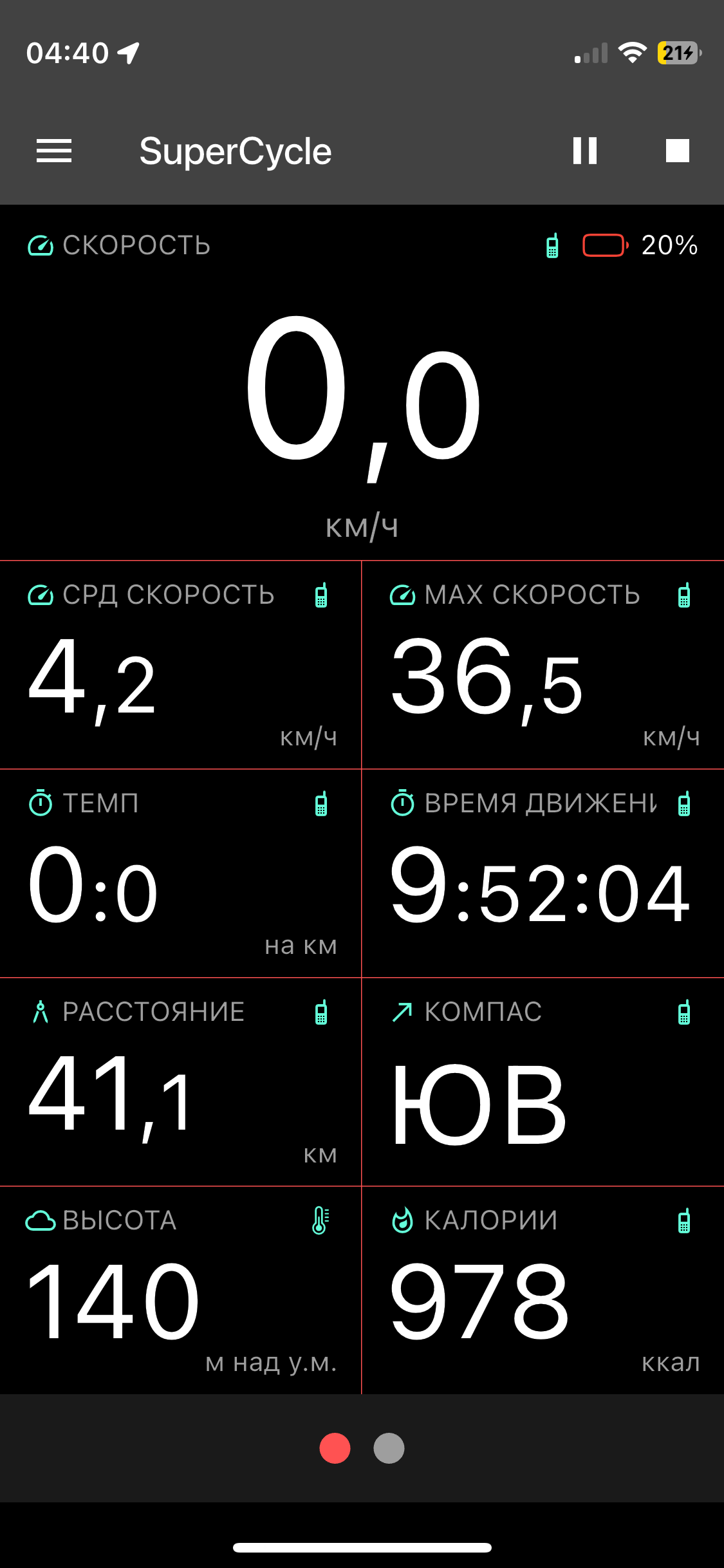Pause the ride recording

(584, 151)
